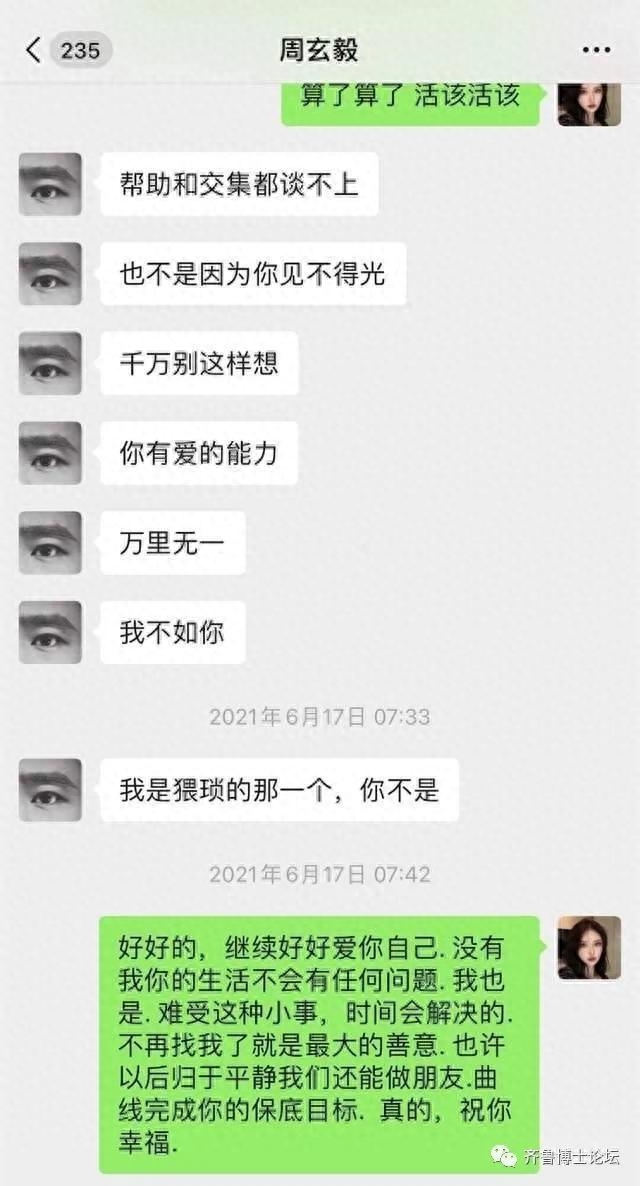This screenshot has height=1186, width=640.
Task: View profile from avatar beside 我不如你
Action: coord(50,632)
